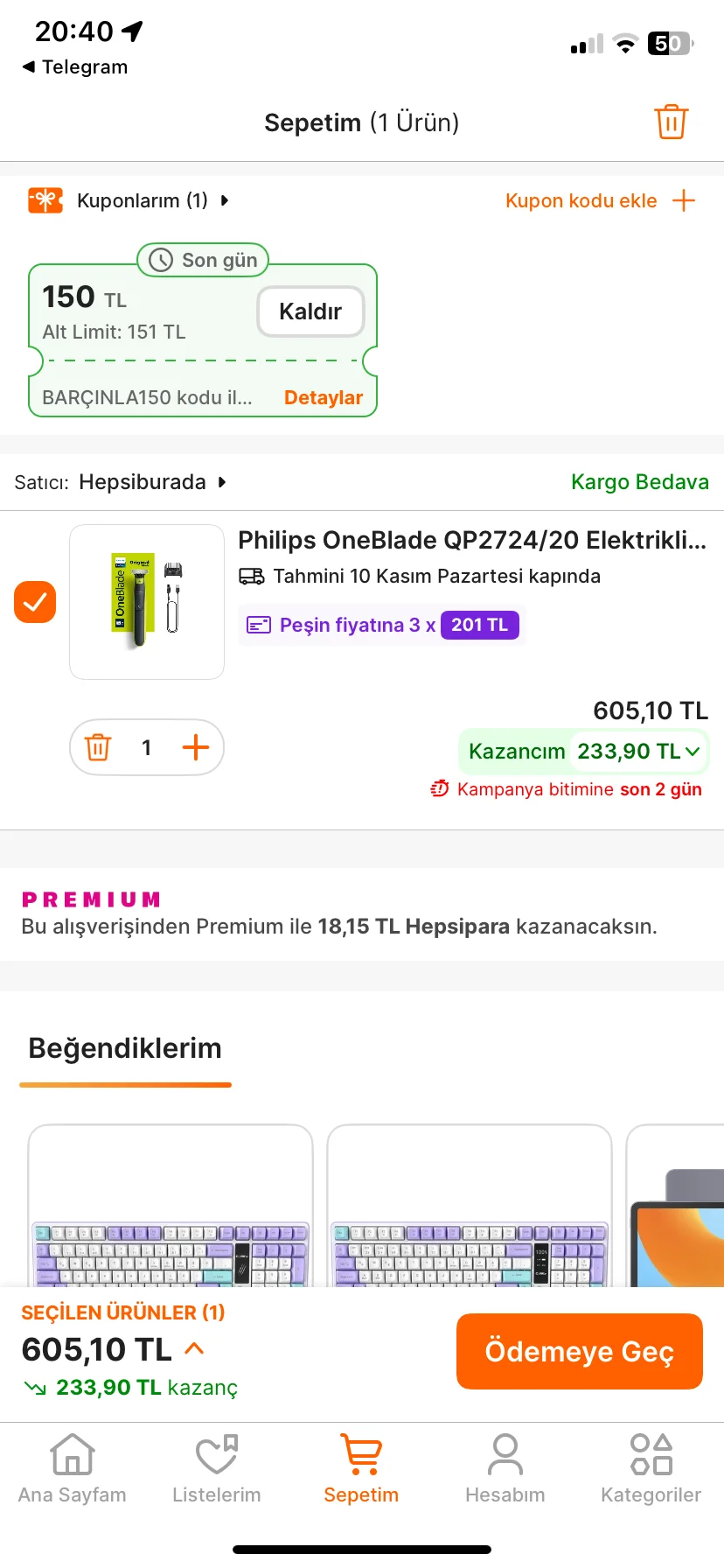Image resolution: width=724 pixels, height=1568 pixels.
Task: Remove the 150 TL coupon with Kaldır
Action: (x=310, y=311)
